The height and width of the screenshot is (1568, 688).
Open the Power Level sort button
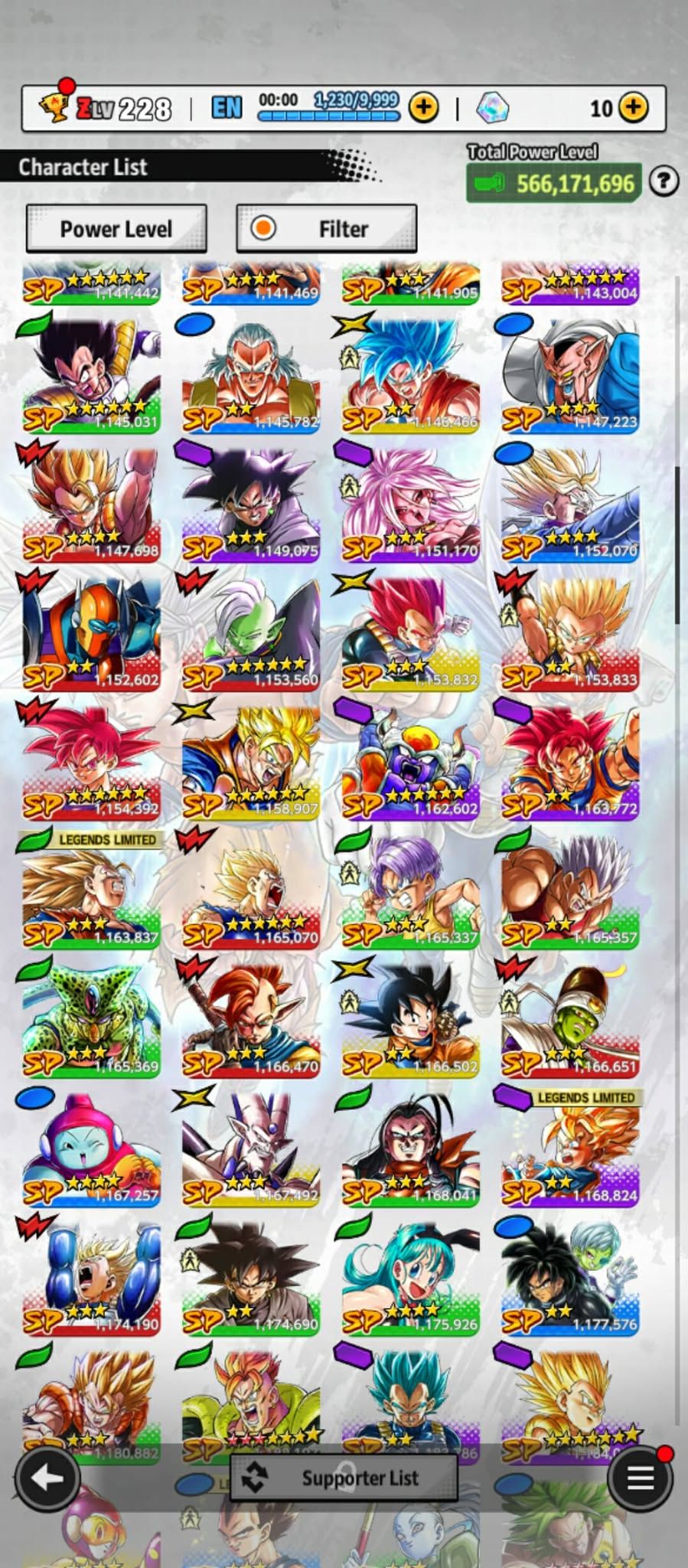pos(116,228)
